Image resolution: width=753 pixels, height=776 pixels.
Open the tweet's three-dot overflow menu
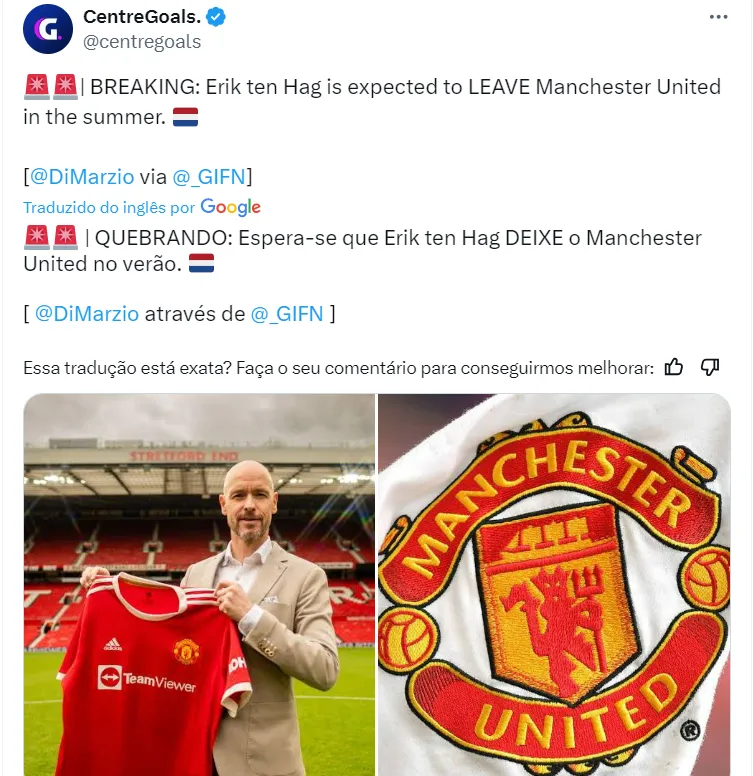718,17
